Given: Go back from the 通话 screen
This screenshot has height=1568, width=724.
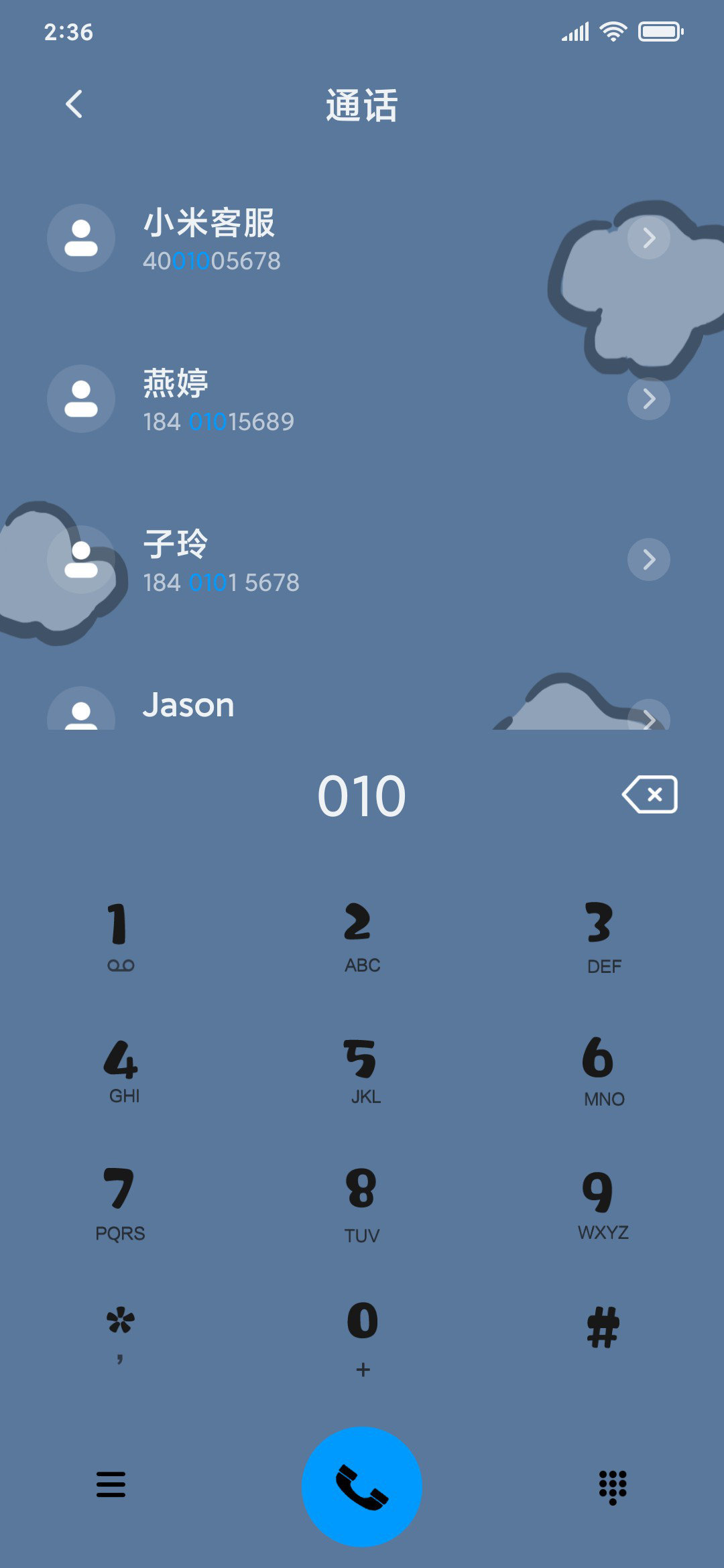Looking at the screenshot, I should click(74, 104).
